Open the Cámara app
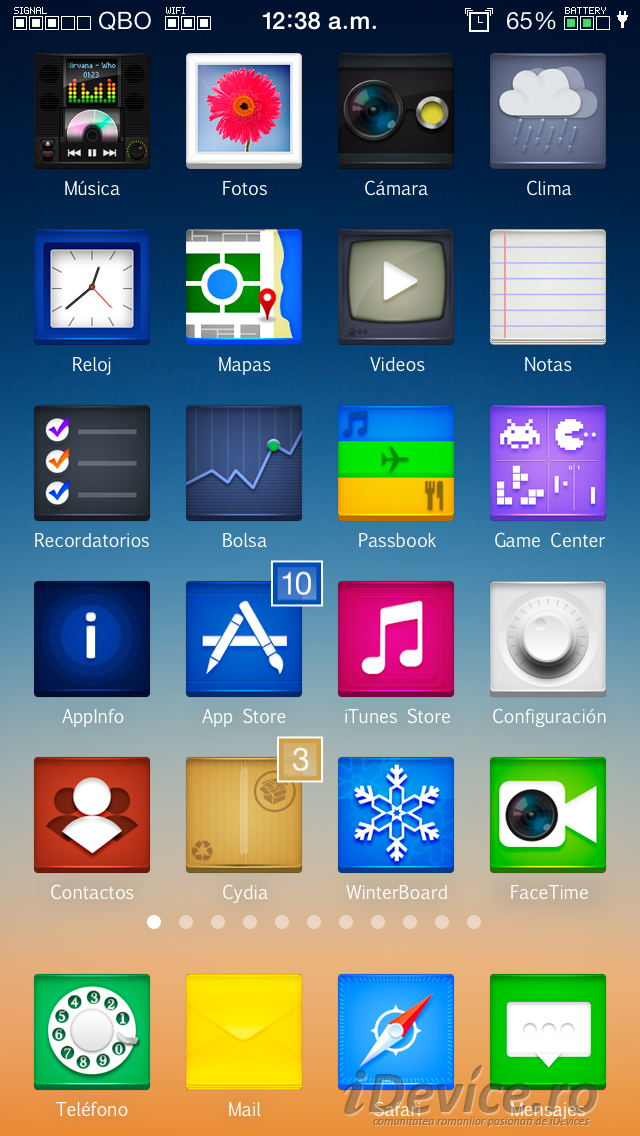The height and width of the screenshot is (1136, 640). click(x=396, y=111)
